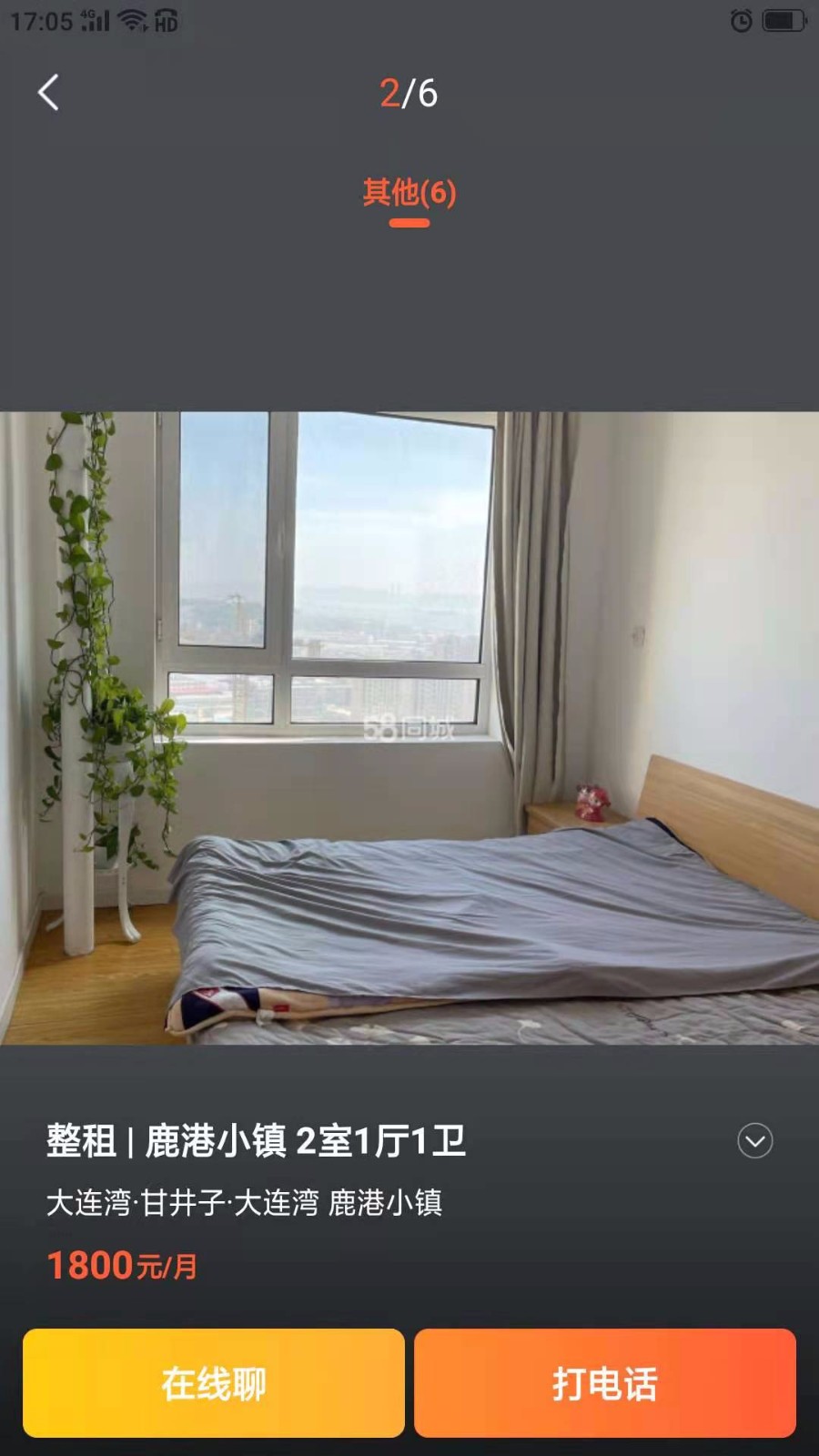Image resolution: width=819 pixels, height=1456 pixels.
Task: Tap the bedroom photo to view fullscreen
Action: [409, 728]
